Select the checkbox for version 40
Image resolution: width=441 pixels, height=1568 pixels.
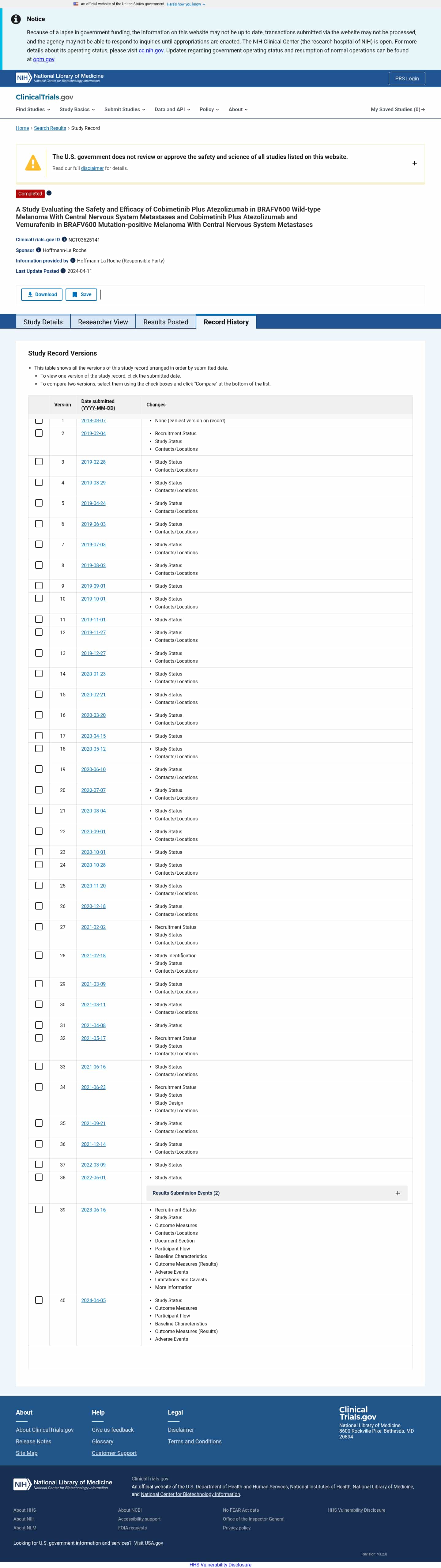(39, 1300)
